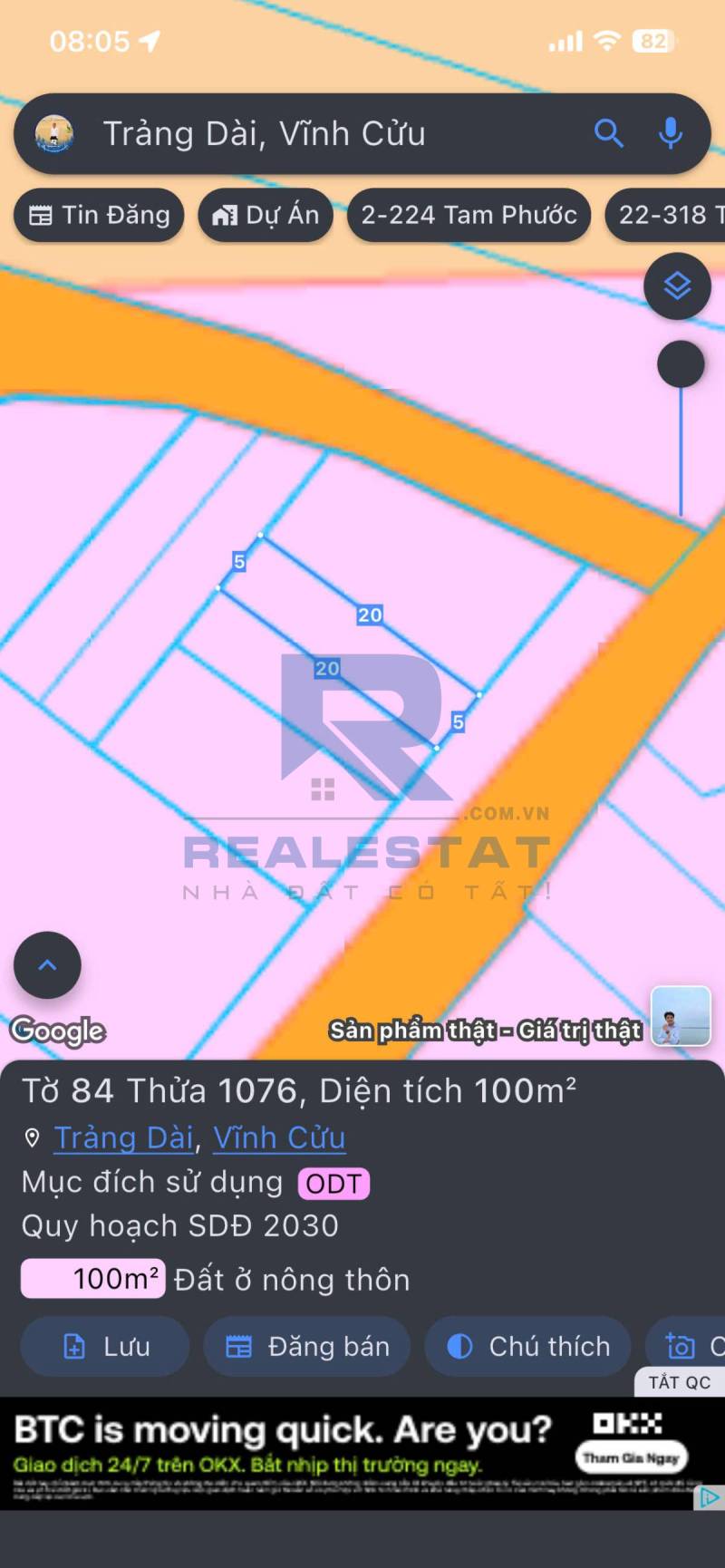Save this plot with Lưu
725x1568 pixels.
click(105, 1347)
